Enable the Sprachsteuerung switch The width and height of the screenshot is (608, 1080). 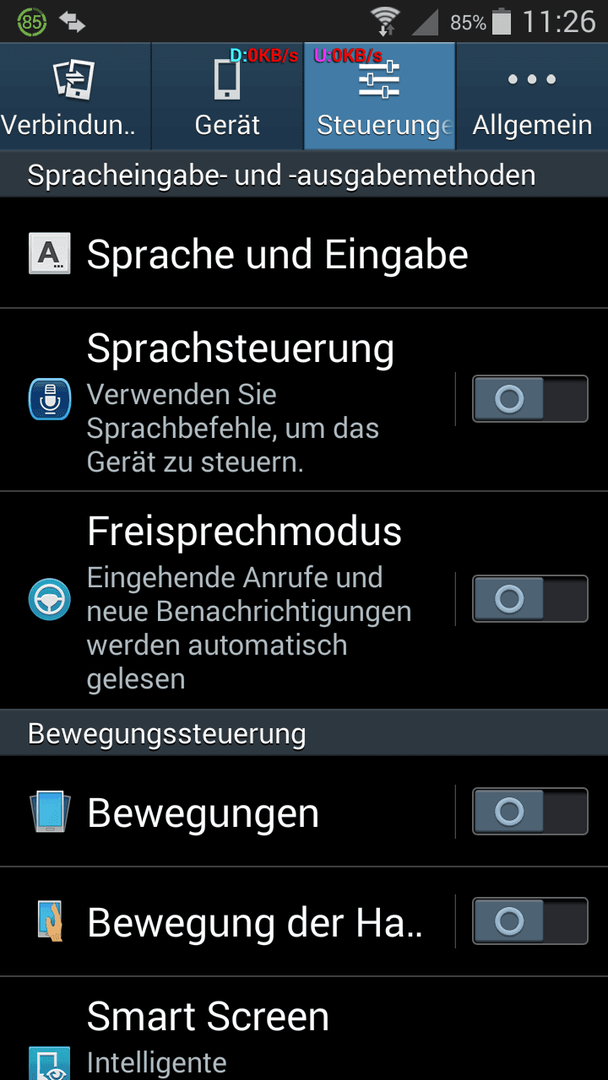point(530,399)
